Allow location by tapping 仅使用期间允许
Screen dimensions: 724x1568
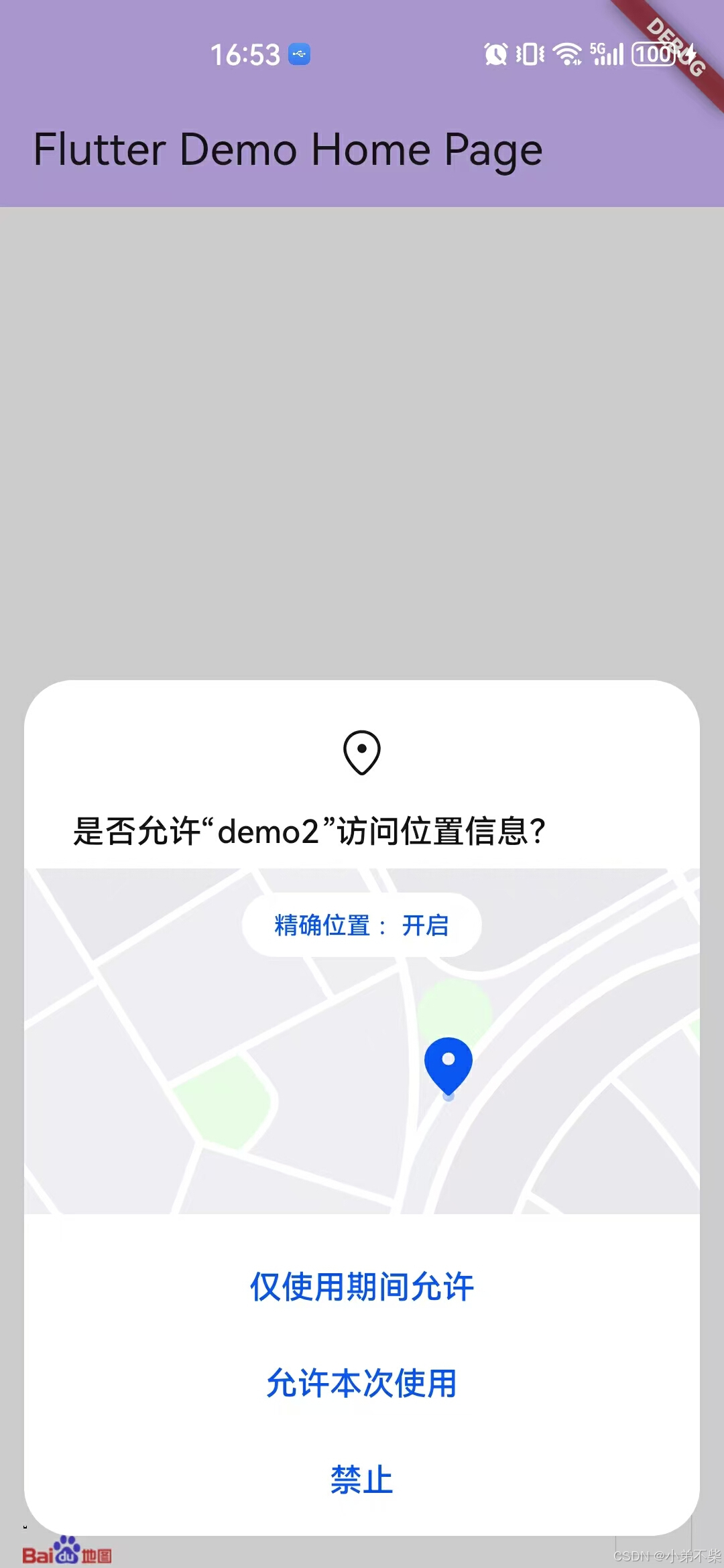(361, 1285)
